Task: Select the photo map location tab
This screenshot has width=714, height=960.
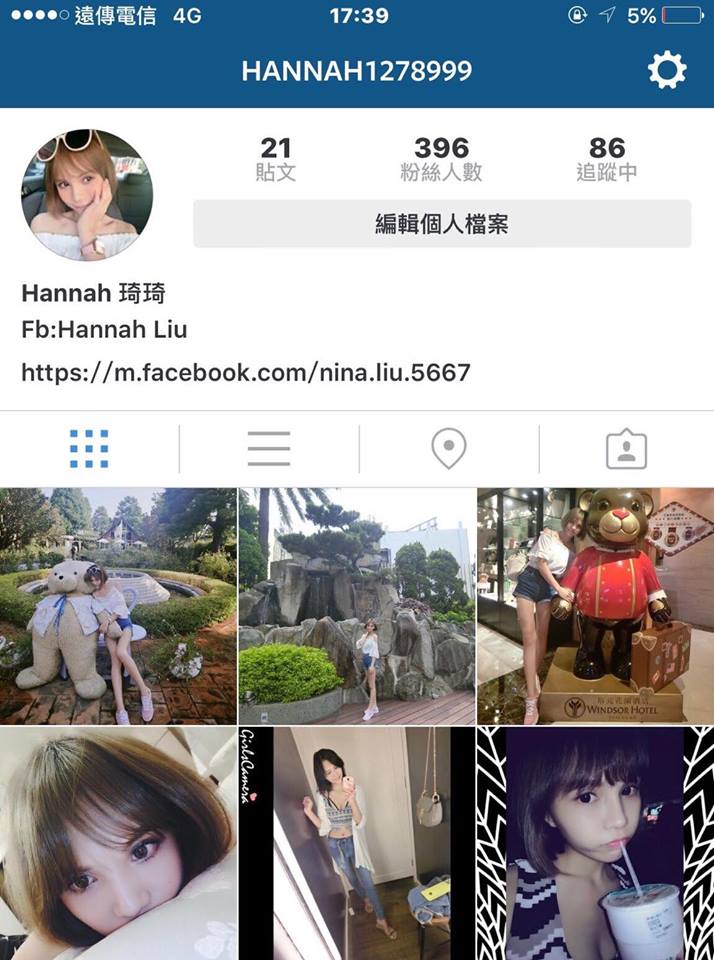Action: (449, 449)
